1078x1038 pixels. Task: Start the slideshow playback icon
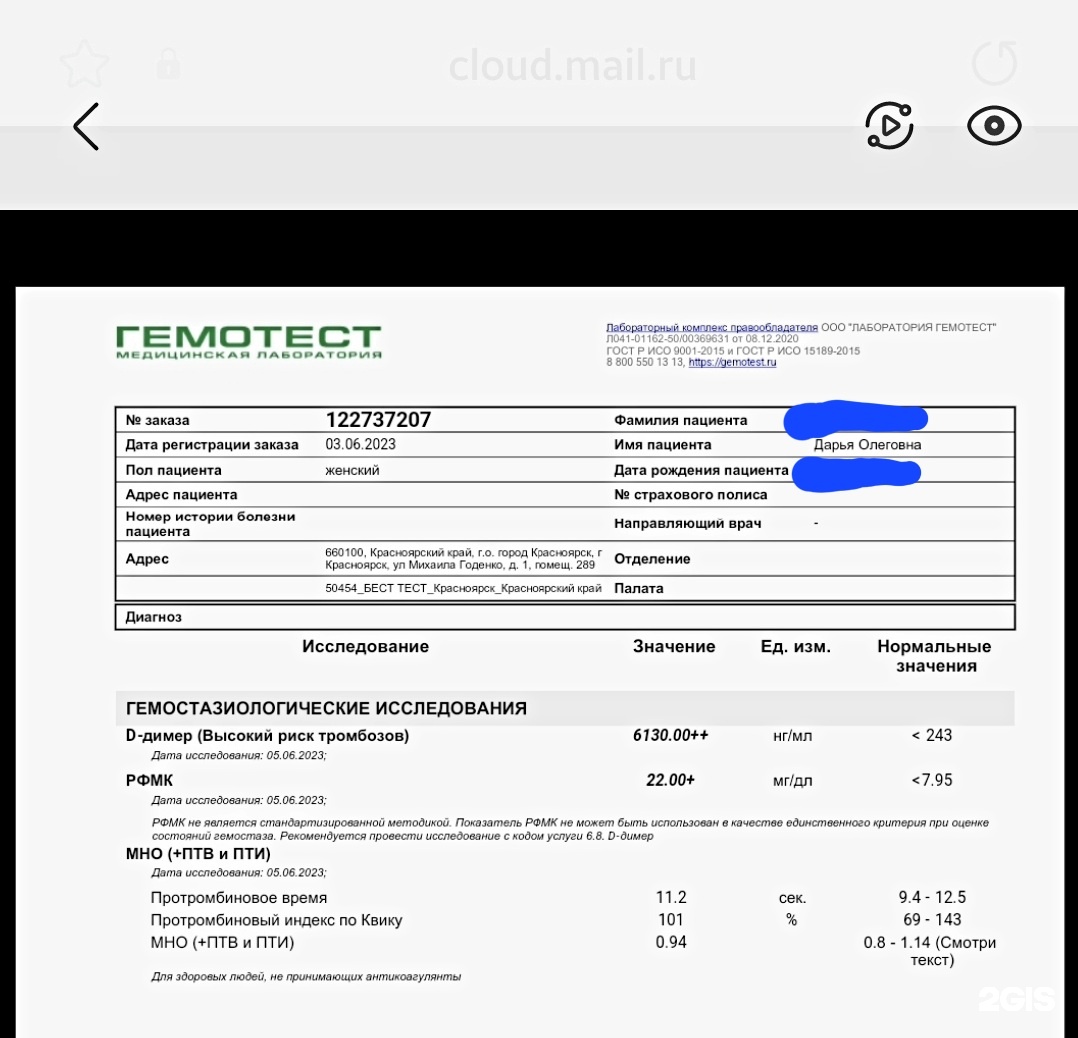click(x=889, y=126)
